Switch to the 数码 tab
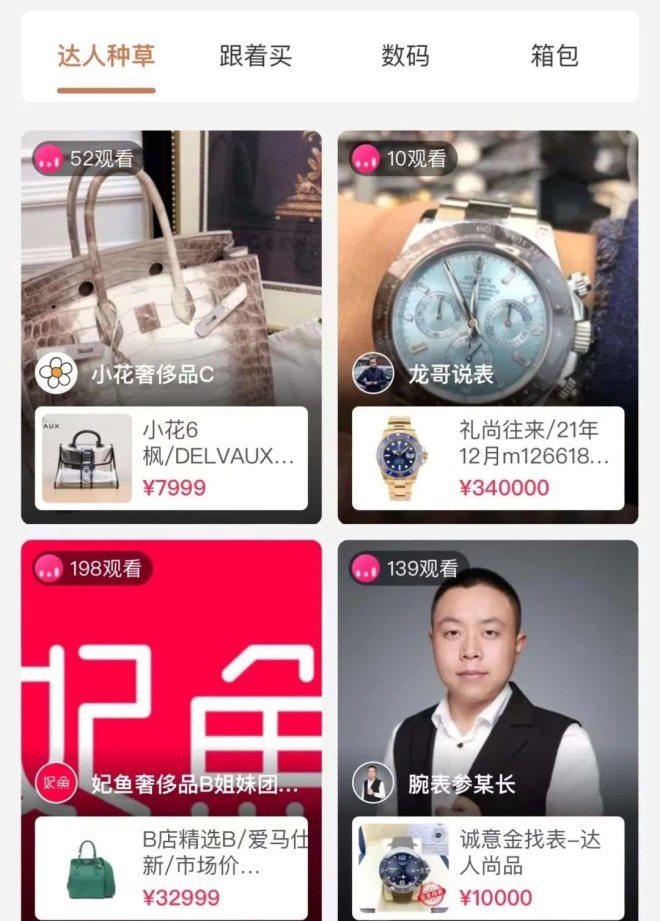Screen dimensions: 660x921 pos(405,56)
